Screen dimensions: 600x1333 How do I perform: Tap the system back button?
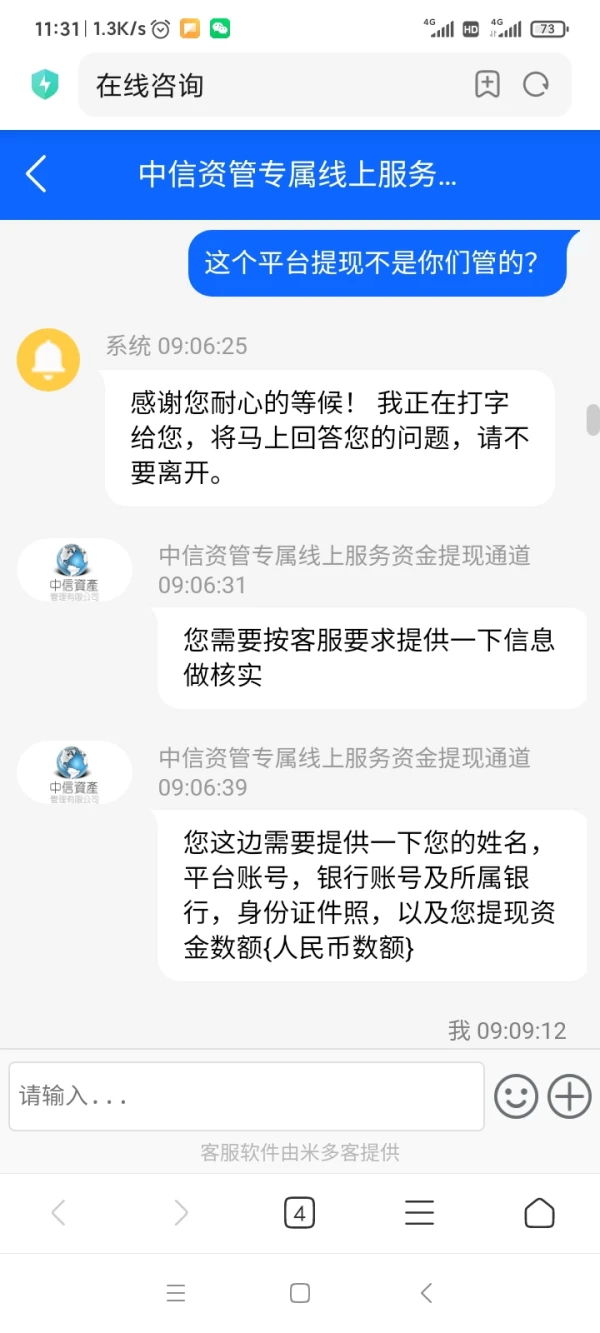point(426,1293)
